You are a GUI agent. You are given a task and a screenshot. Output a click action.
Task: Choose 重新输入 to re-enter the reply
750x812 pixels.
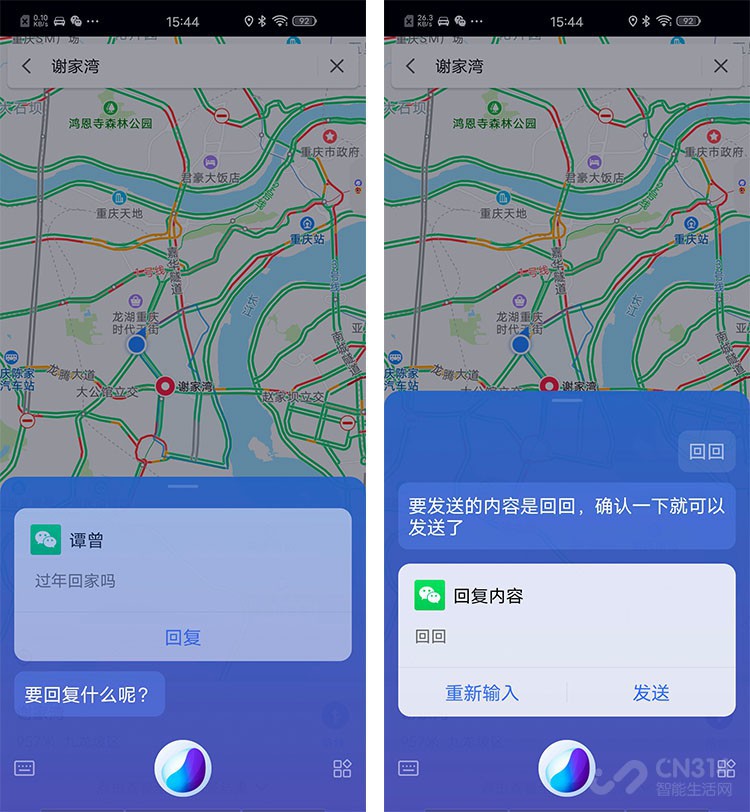482,692
